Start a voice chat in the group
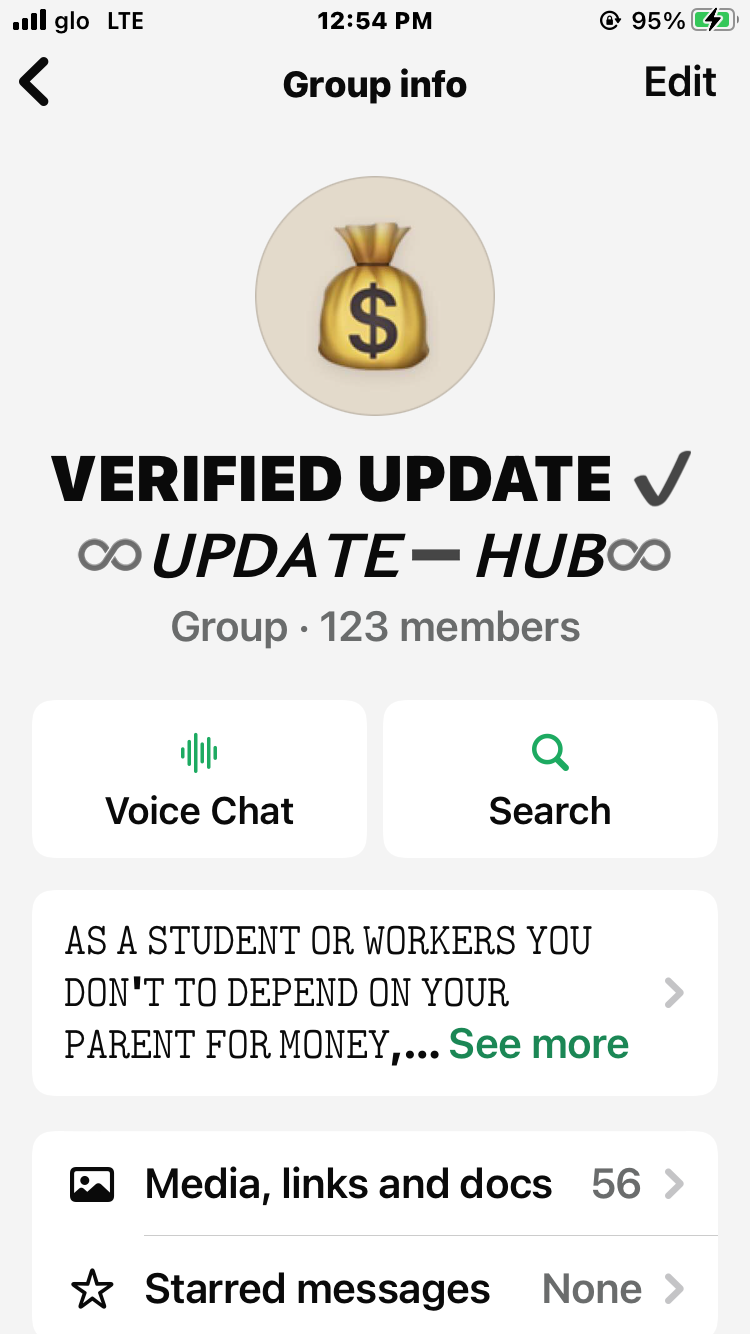 tap(198, 780)
